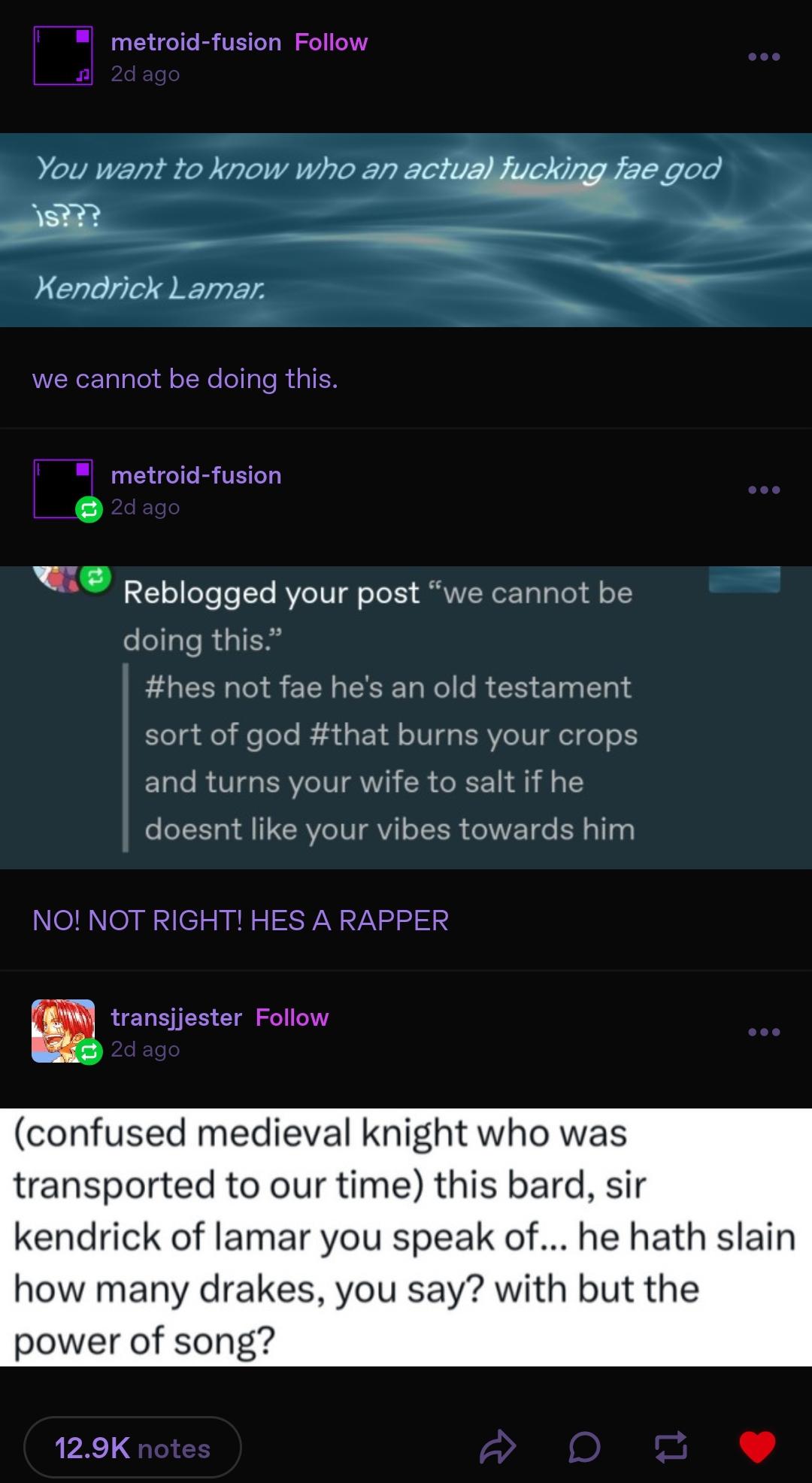Follow transjjester
812x1483 pixels.
292,1017
